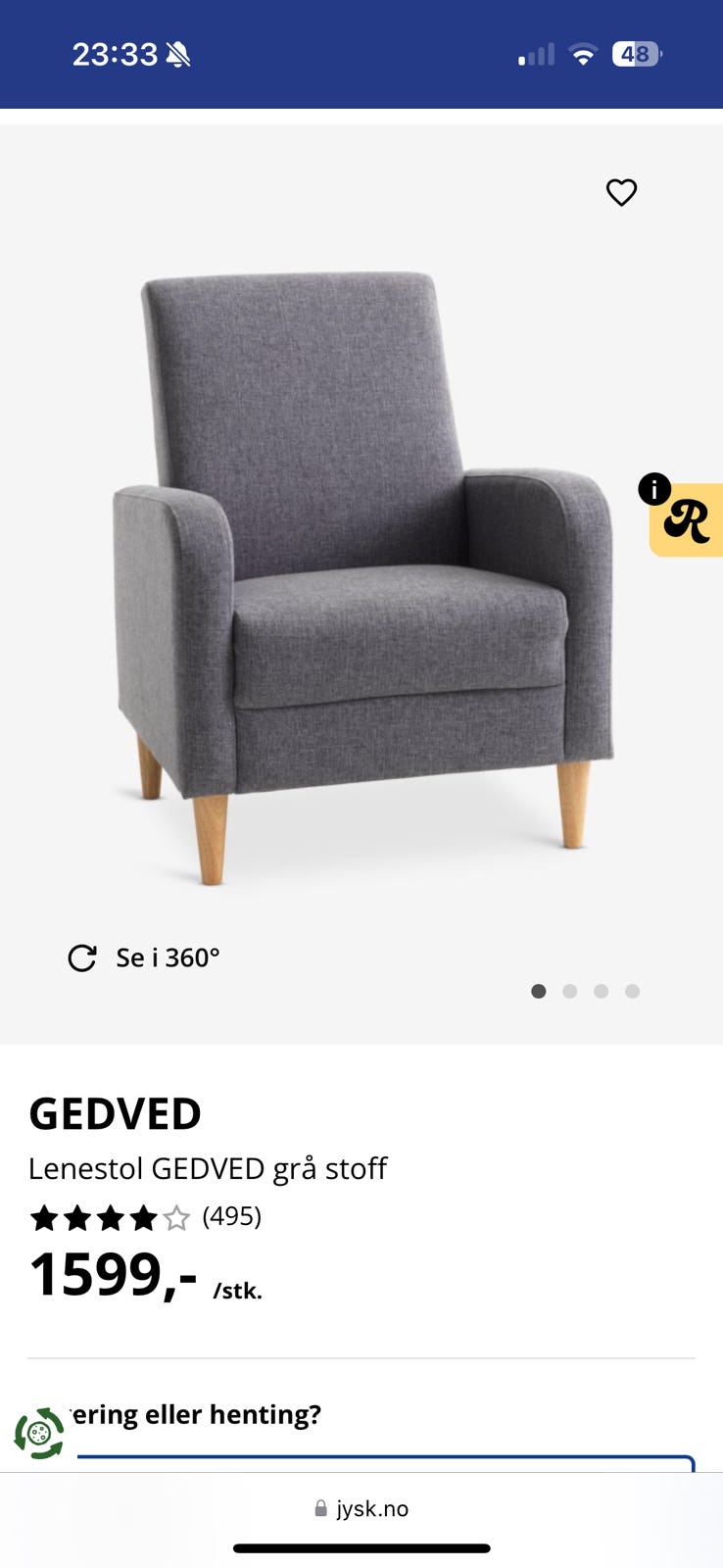Jump to the second image dot

tap(570, 991)
